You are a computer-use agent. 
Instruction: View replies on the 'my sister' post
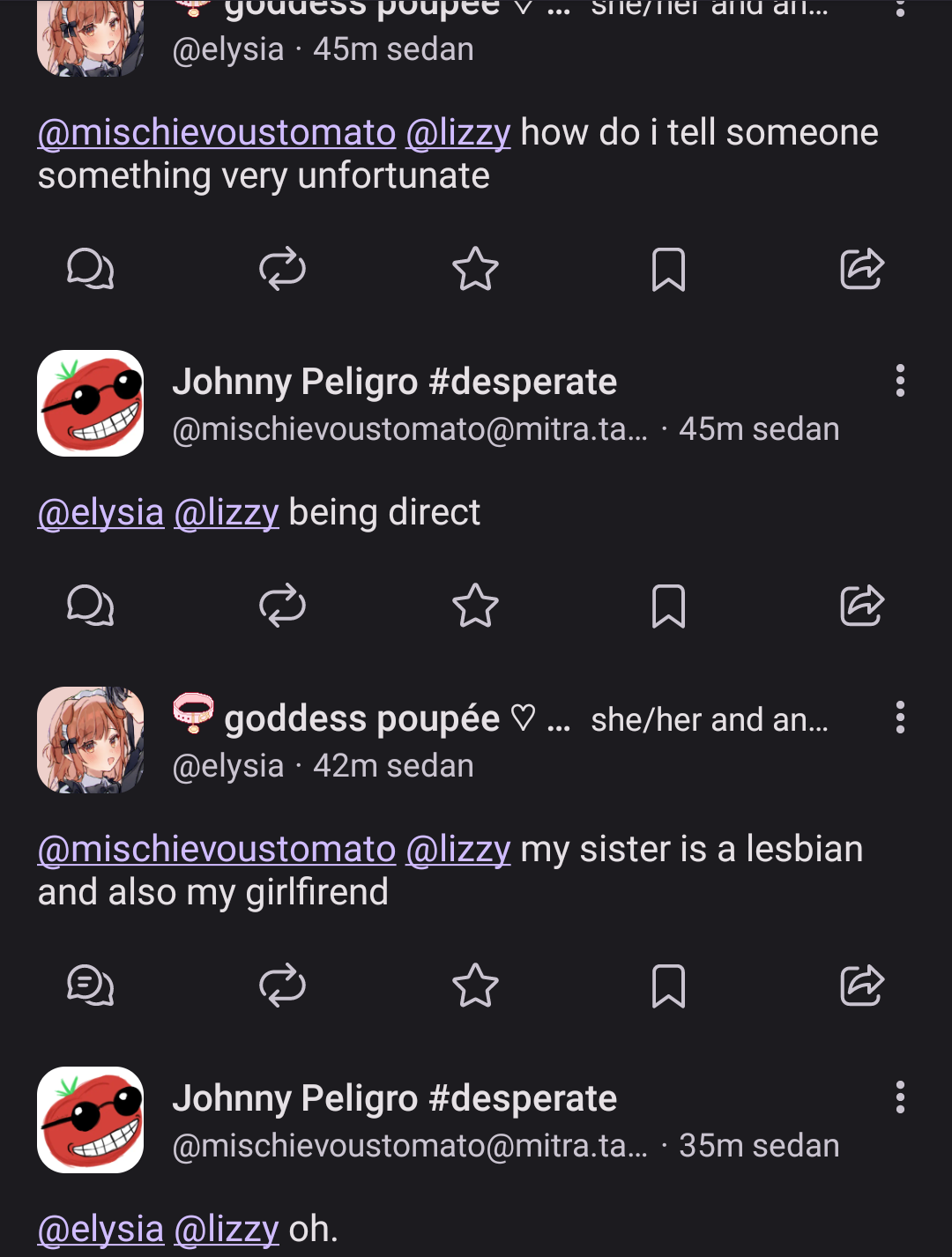point(90,986)
